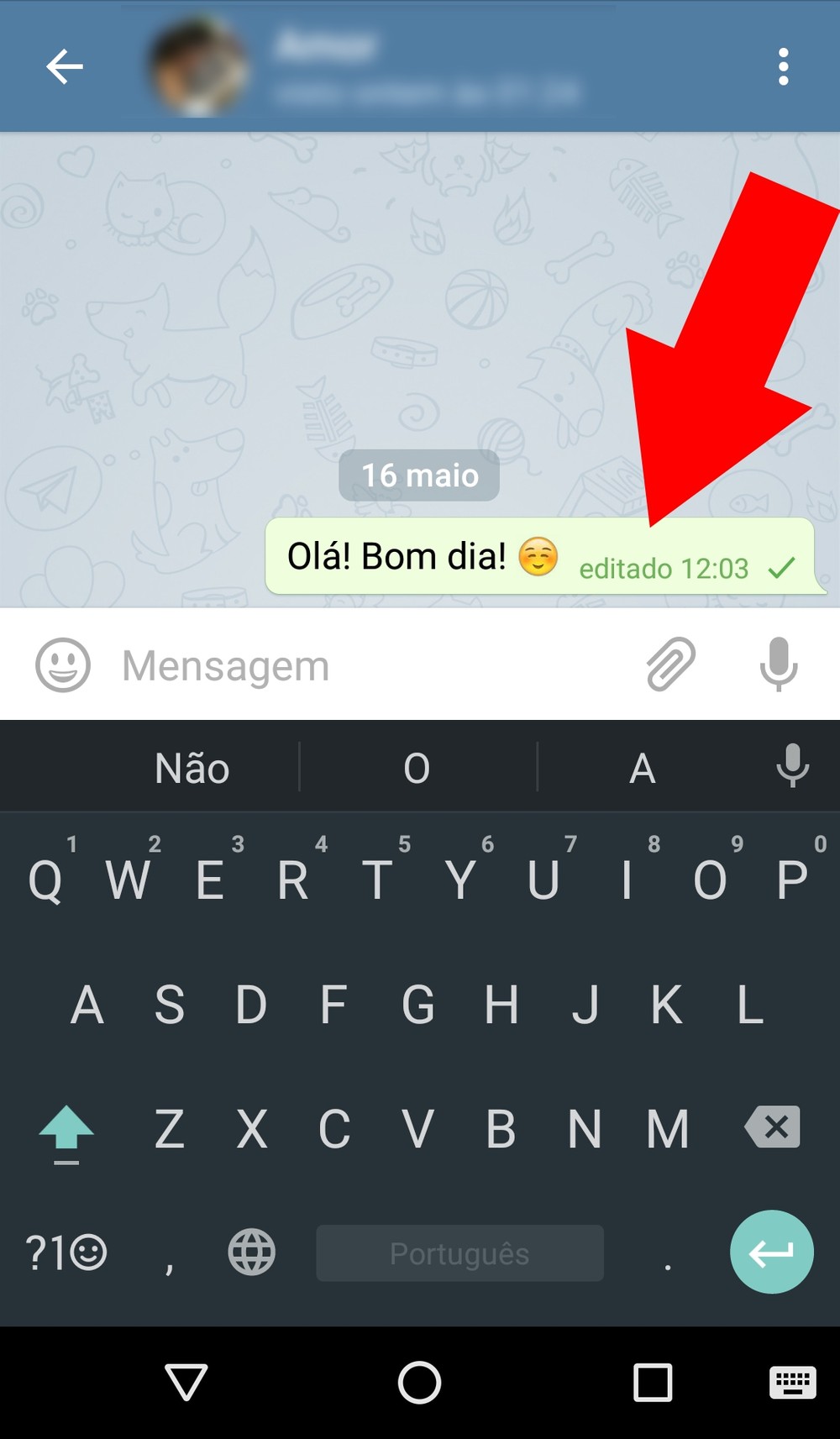Open the three-dot overflow menu
This screenshot has height=1439, width=840.
pyautogui.click(x=783, y=67)
